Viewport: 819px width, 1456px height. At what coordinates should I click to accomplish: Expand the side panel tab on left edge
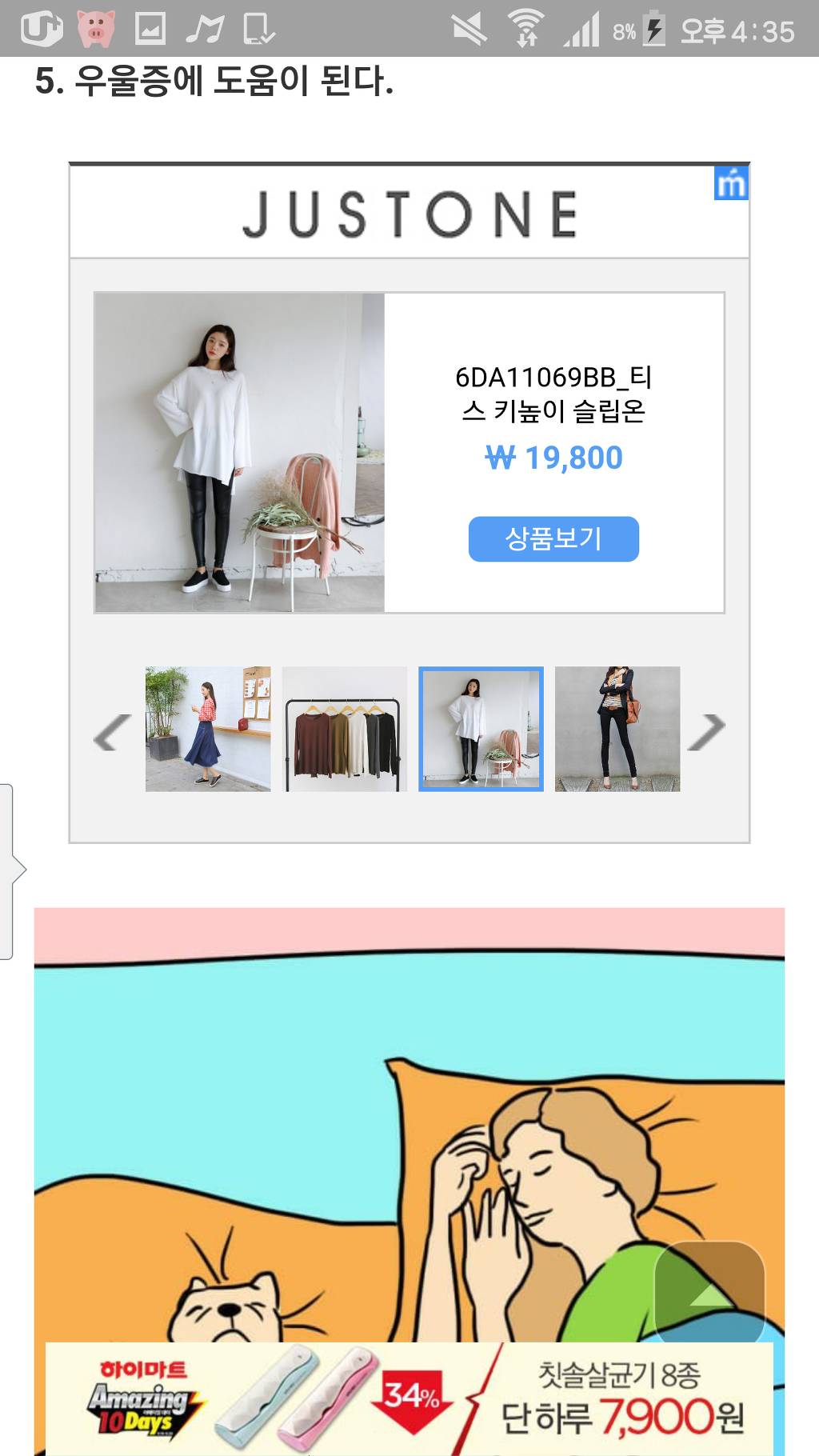(x=8, y=872)
